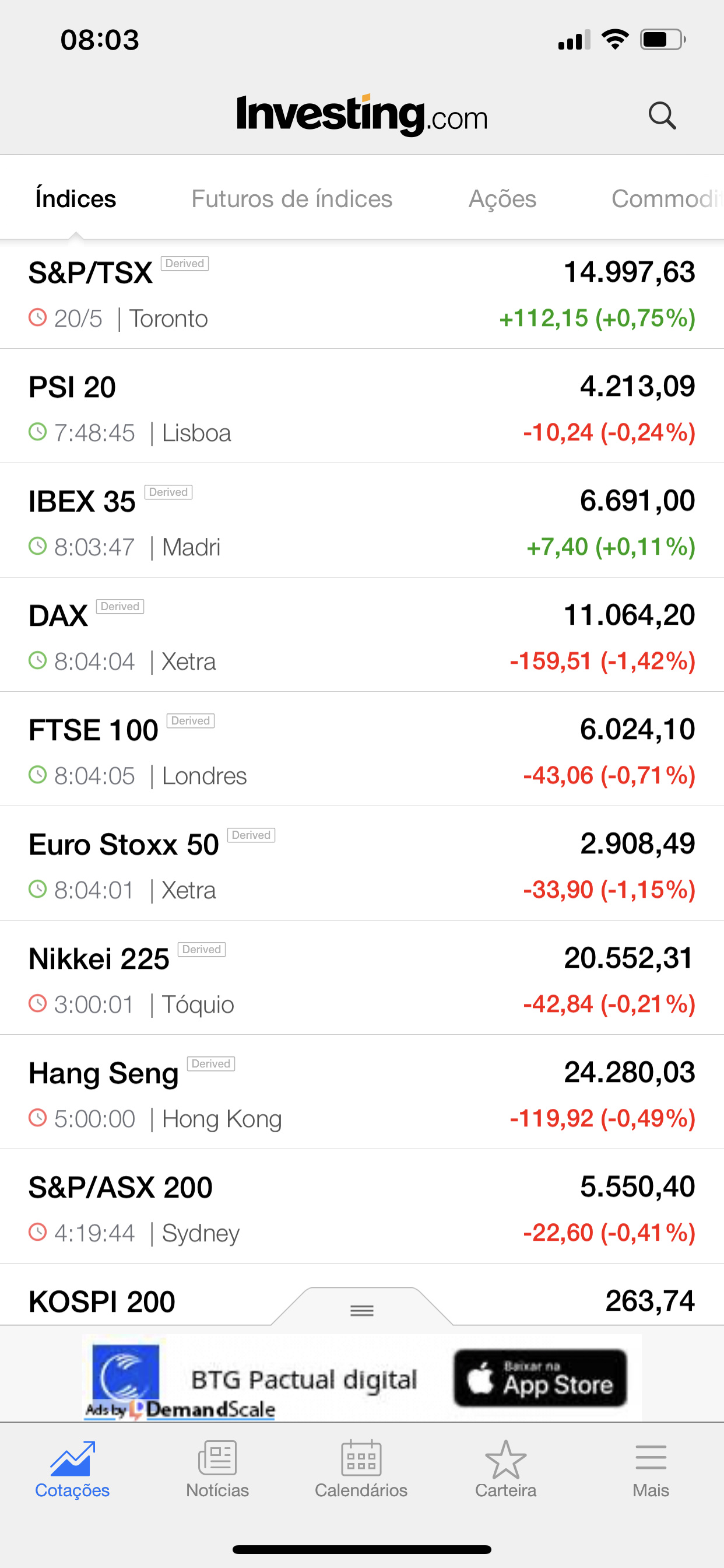View S&P/ASX 200 details

(x=362, y=1207)
